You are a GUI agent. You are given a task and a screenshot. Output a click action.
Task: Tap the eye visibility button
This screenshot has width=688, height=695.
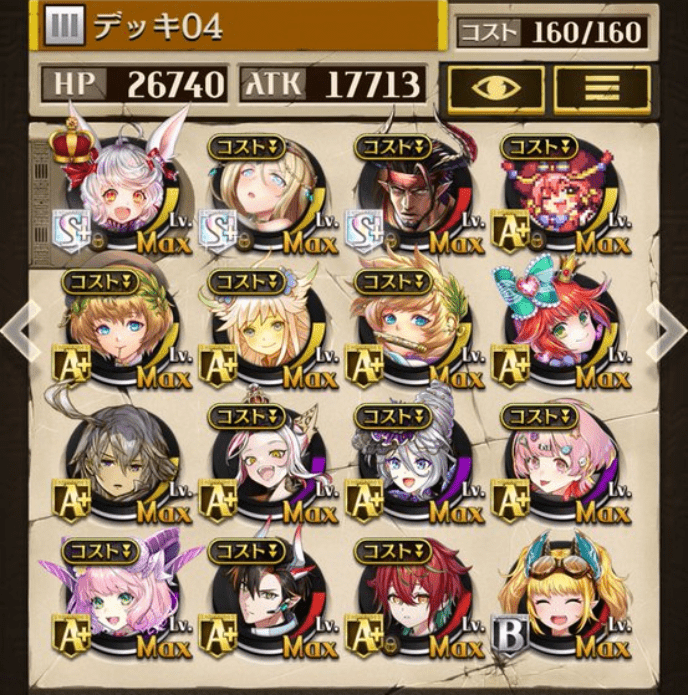[496, 89]
